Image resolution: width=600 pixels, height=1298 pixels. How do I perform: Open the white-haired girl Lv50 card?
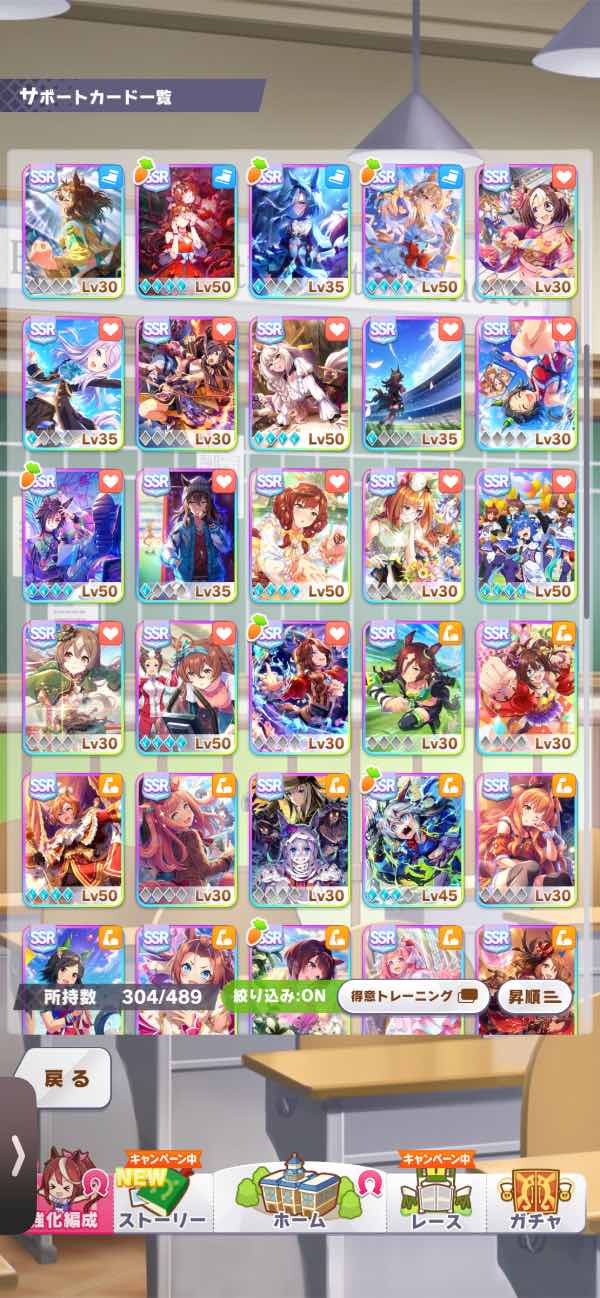point(300,384)
